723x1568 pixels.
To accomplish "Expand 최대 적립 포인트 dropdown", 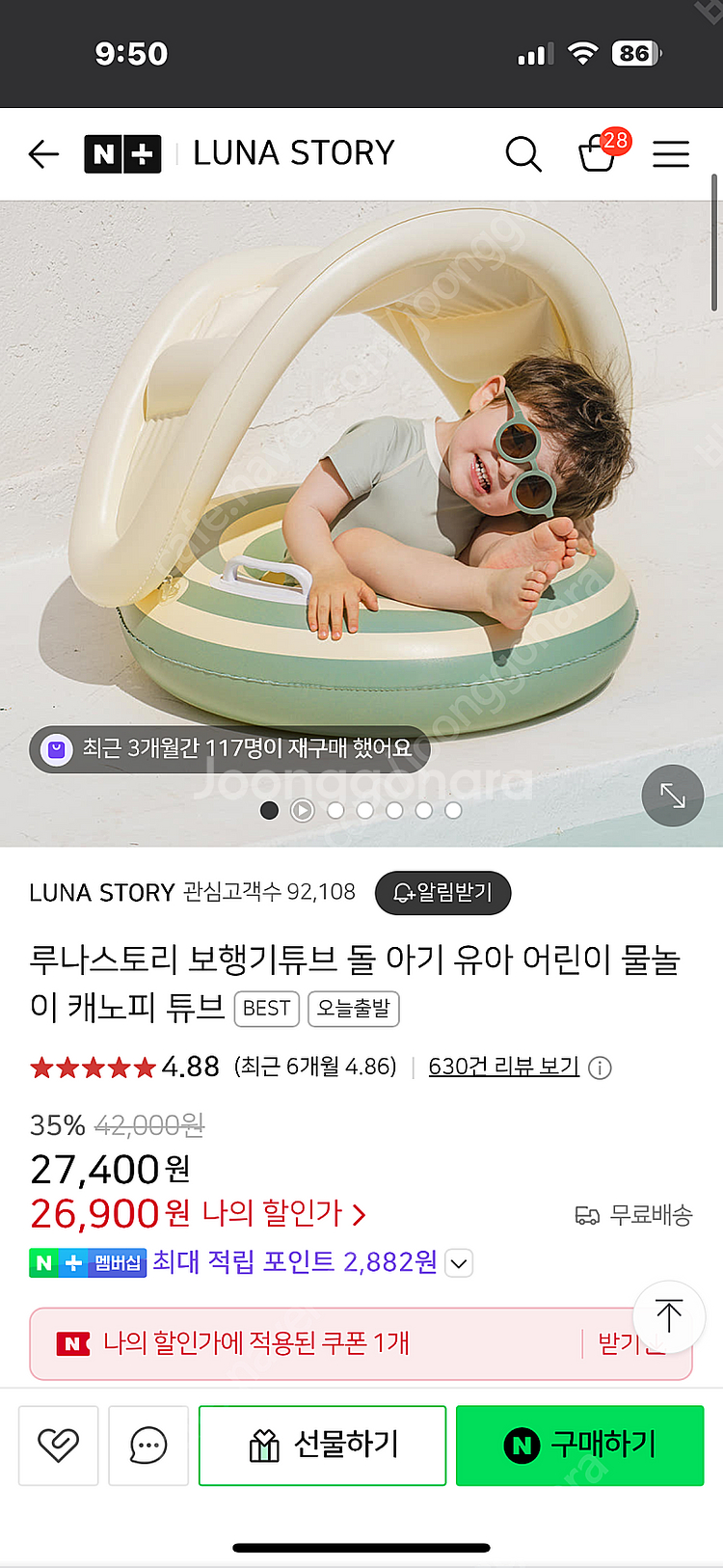I will 460,1262.
